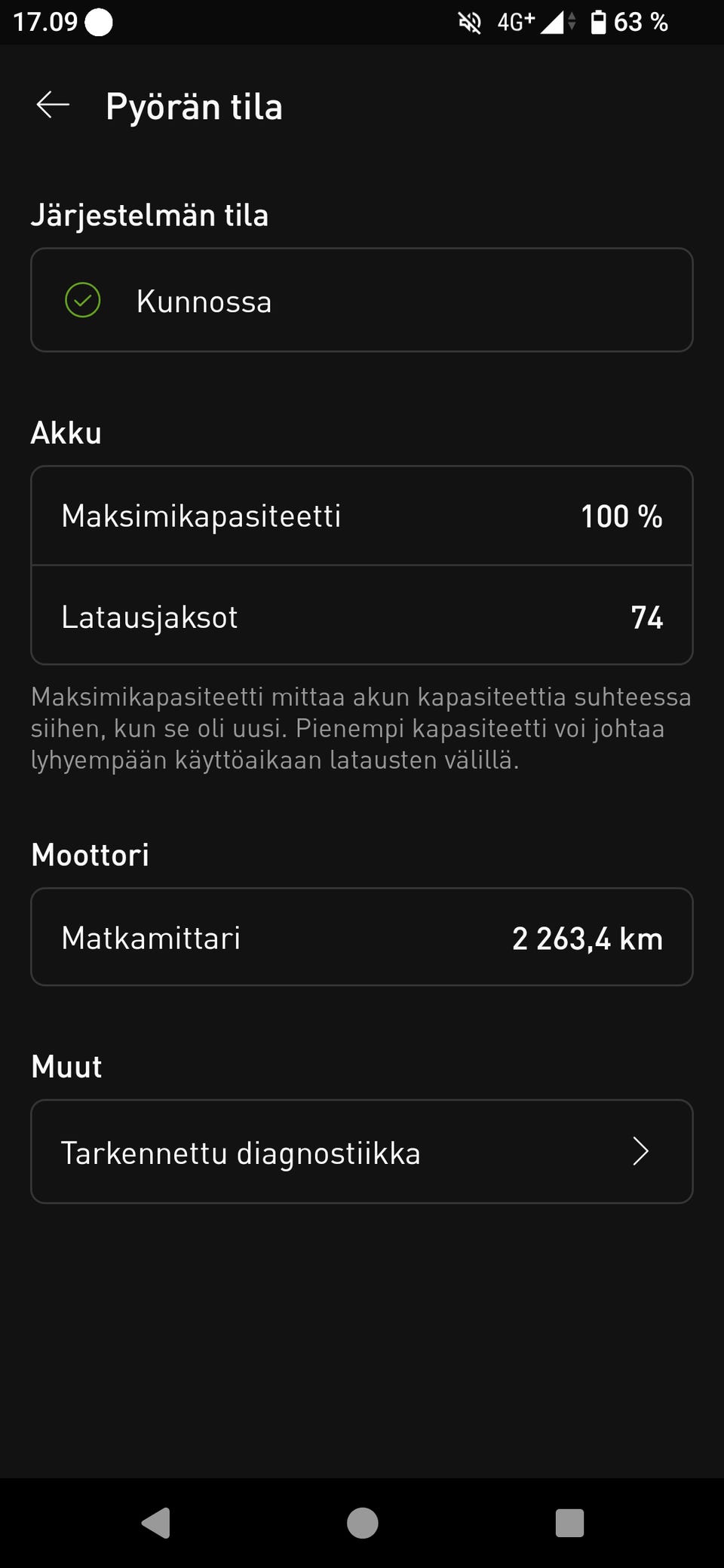This screenshot has height=1568, width=724.
Task: Tap the system home button
Action: point(362,1522)
